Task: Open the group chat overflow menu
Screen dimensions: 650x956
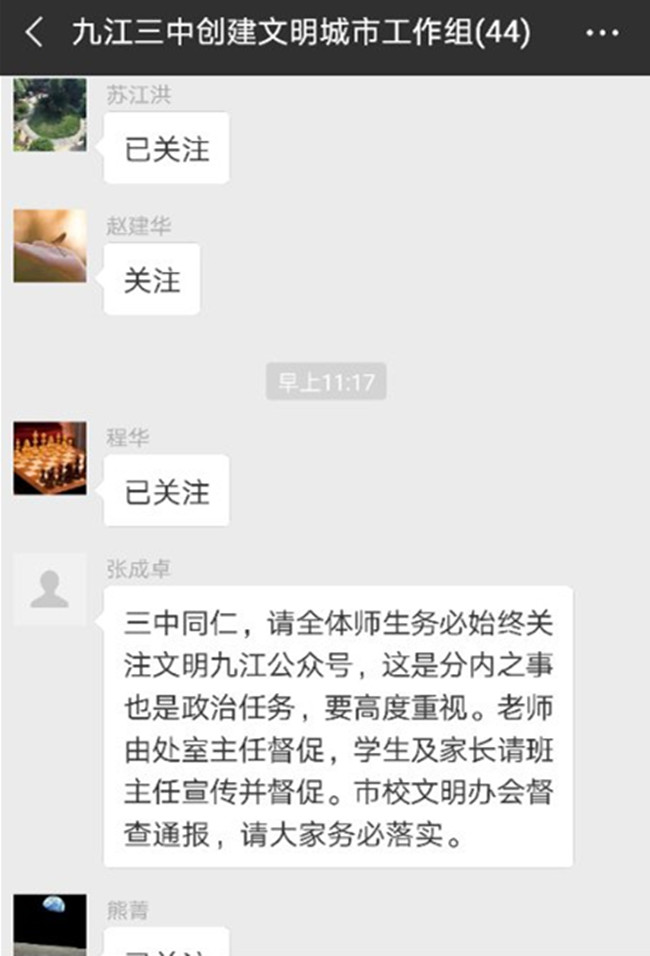Action: (x=601, y=34)
